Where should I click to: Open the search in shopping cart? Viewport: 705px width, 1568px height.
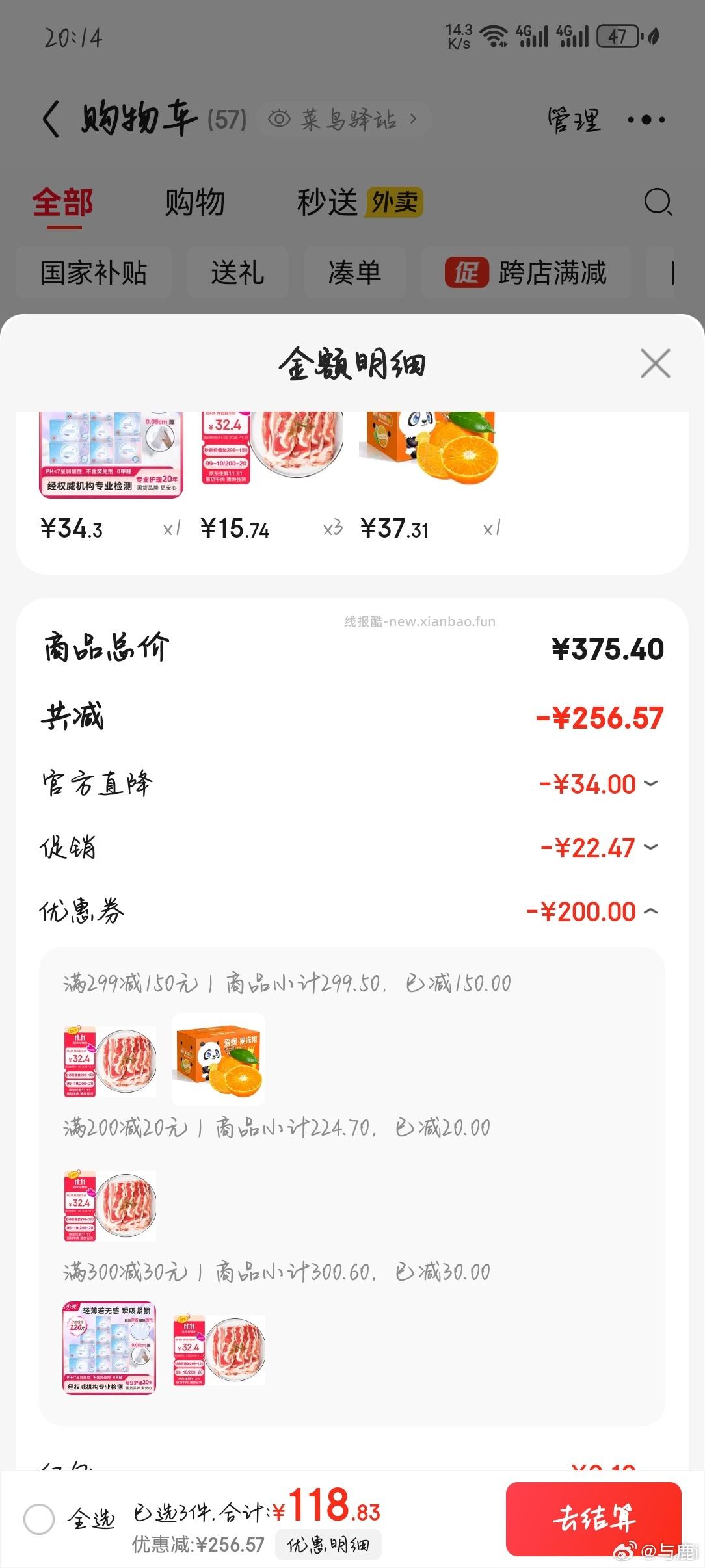[x=659, y=202]
